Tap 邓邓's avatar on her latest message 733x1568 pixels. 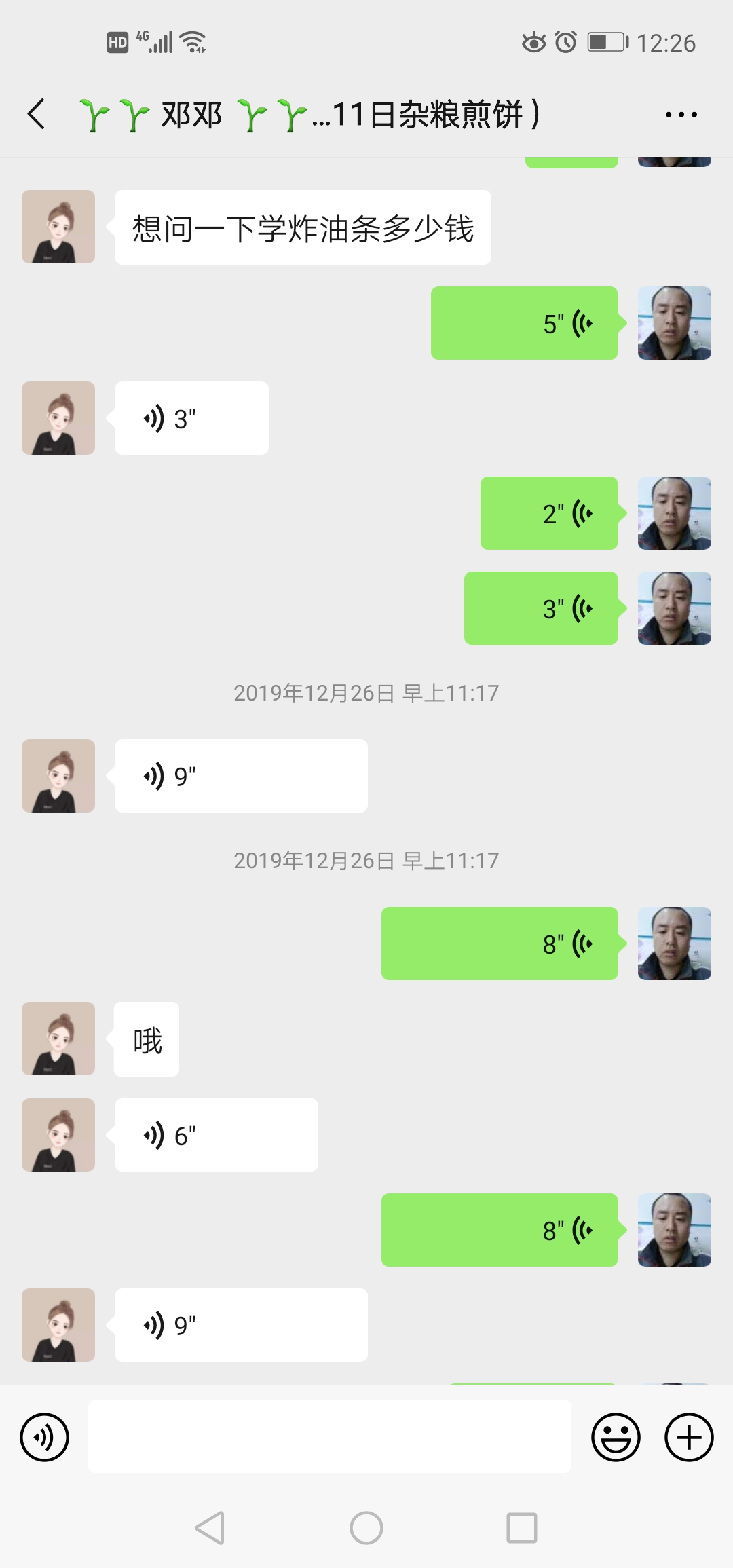click(58, 1324)
